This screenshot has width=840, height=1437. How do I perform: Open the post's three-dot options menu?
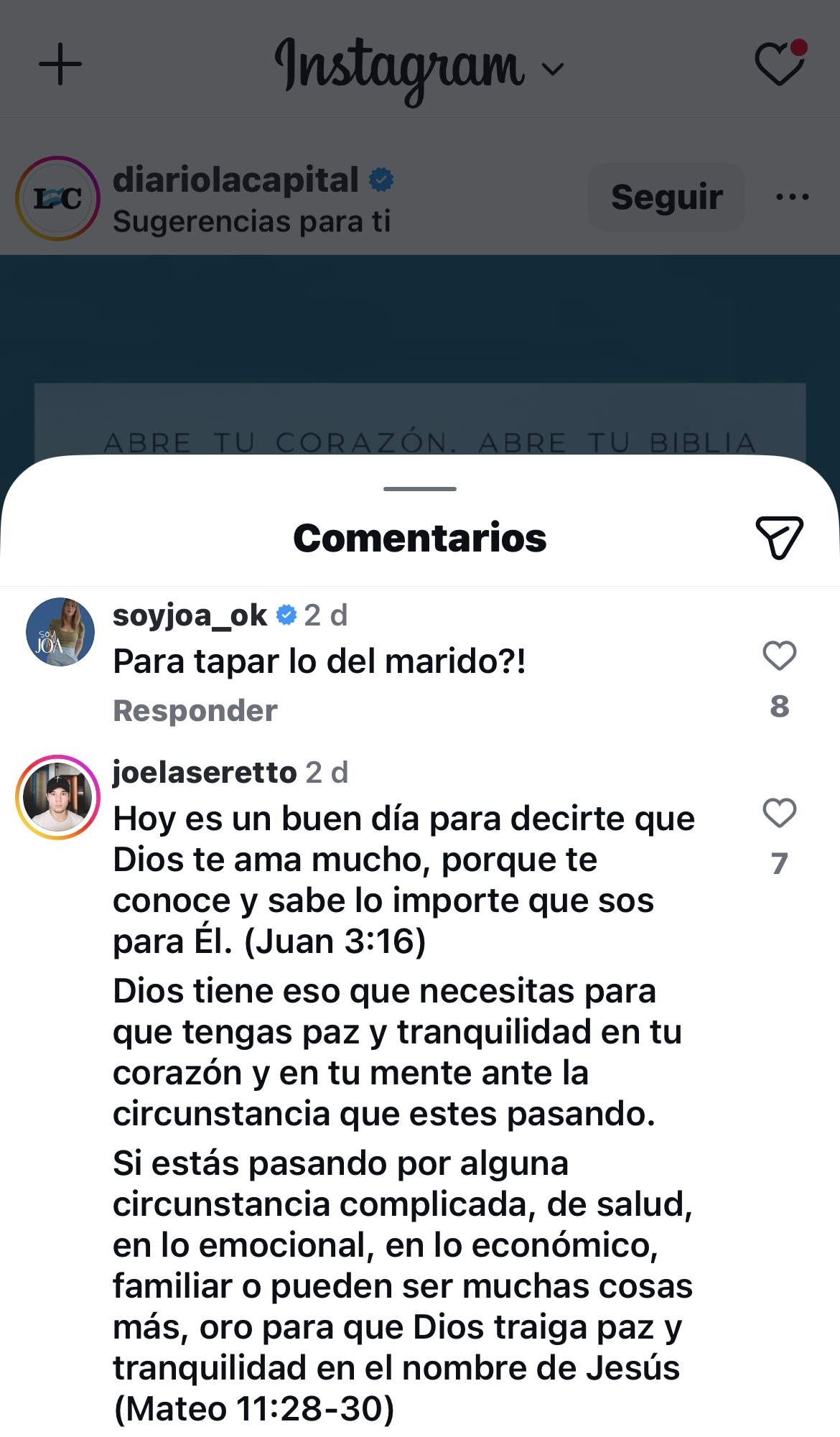click(793, 197)
